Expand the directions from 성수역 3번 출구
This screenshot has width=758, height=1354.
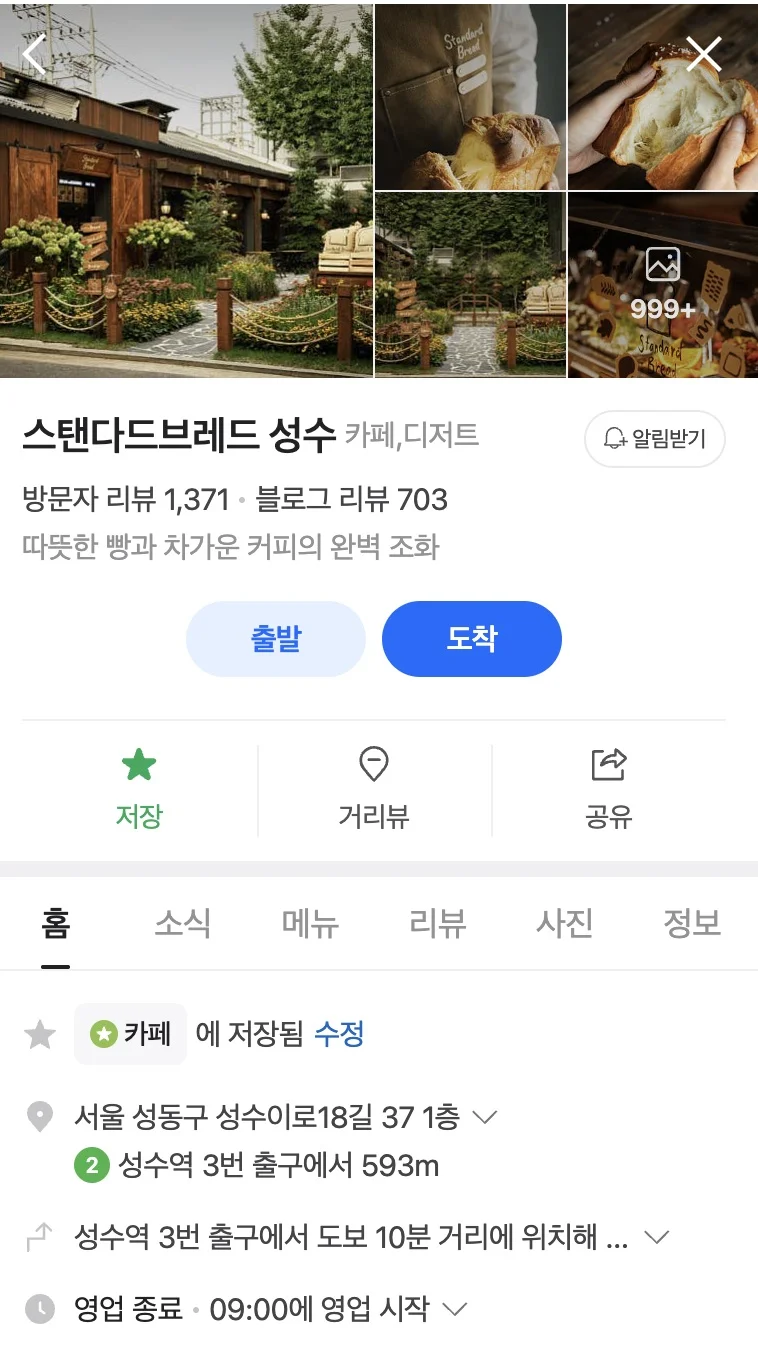point(656,1238)
